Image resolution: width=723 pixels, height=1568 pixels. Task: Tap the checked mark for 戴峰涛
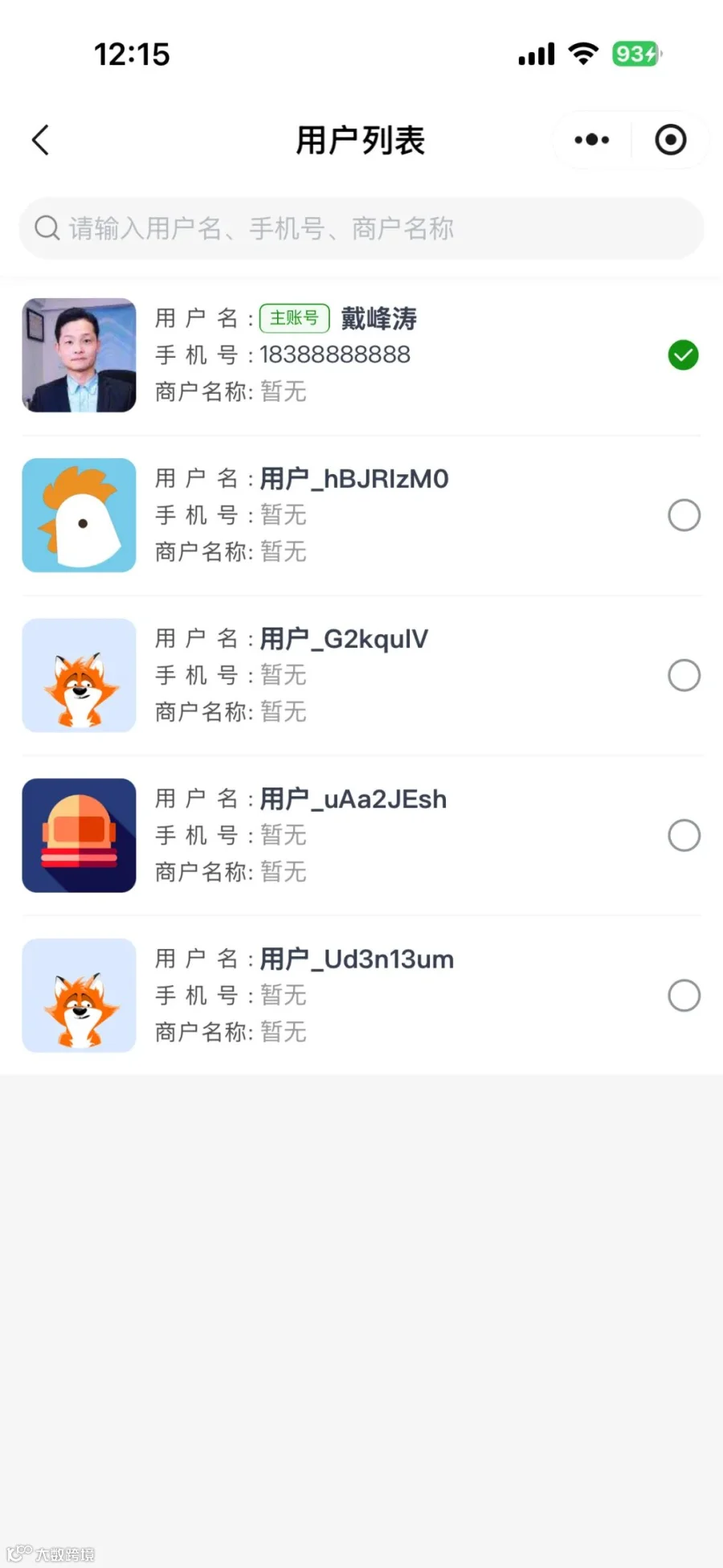pyautogui.click(x=683, y=354)
